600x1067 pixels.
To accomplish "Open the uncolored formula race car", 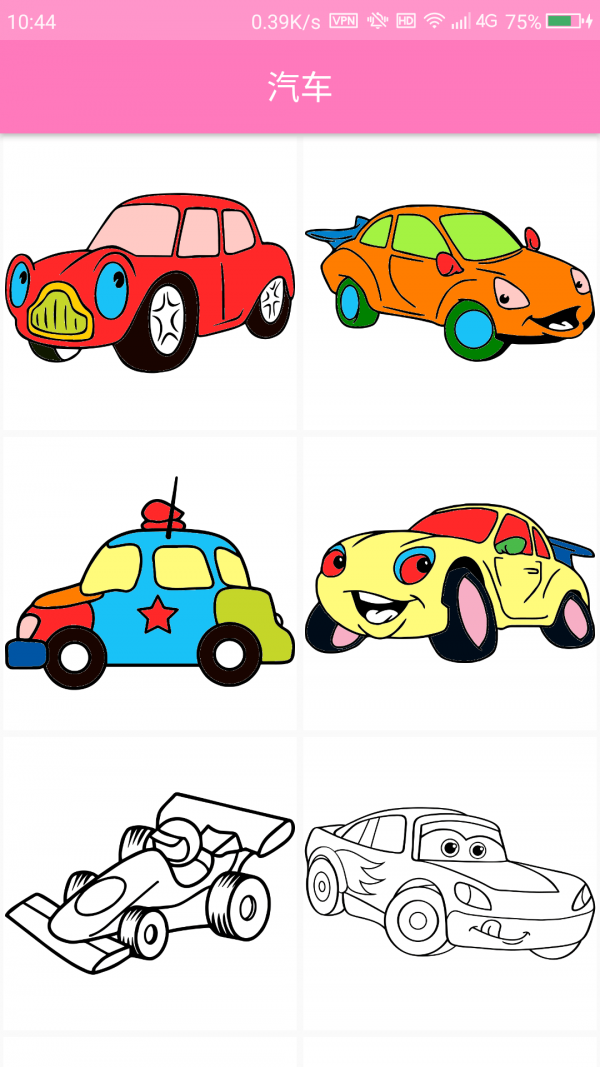I will coord(150,883).
